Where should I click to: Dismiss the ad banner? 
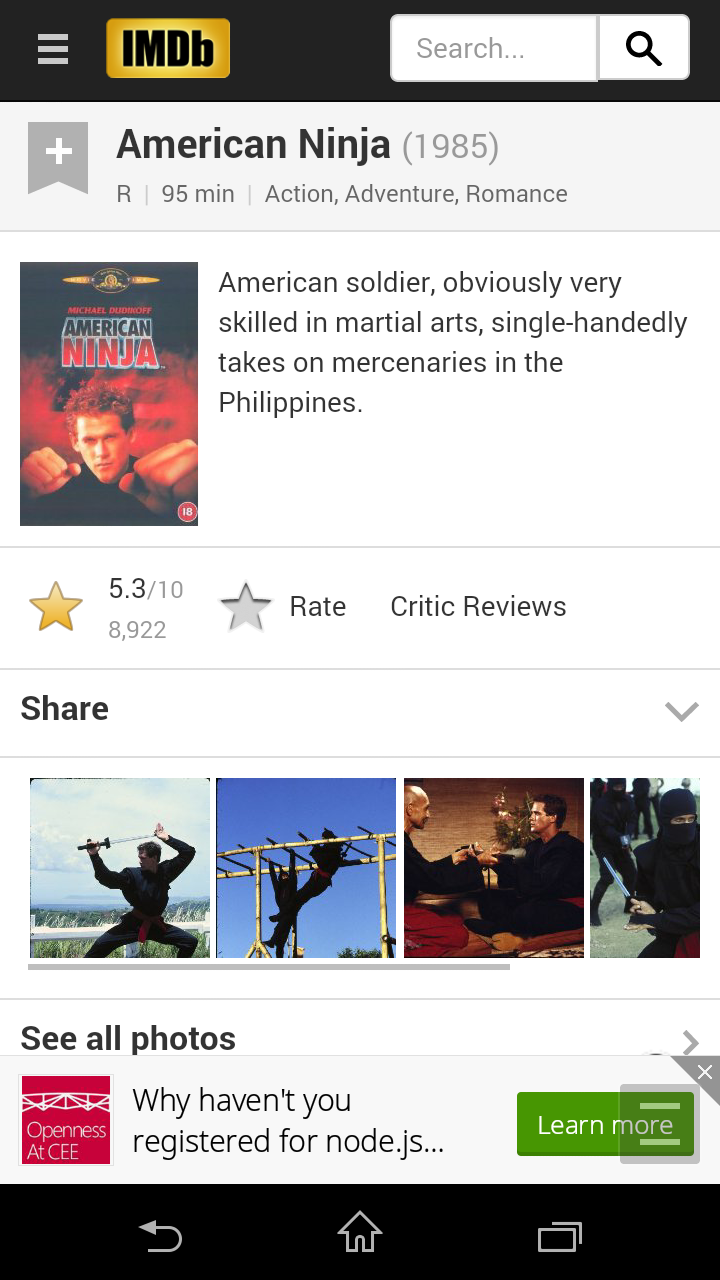[x=704, y=1072]
